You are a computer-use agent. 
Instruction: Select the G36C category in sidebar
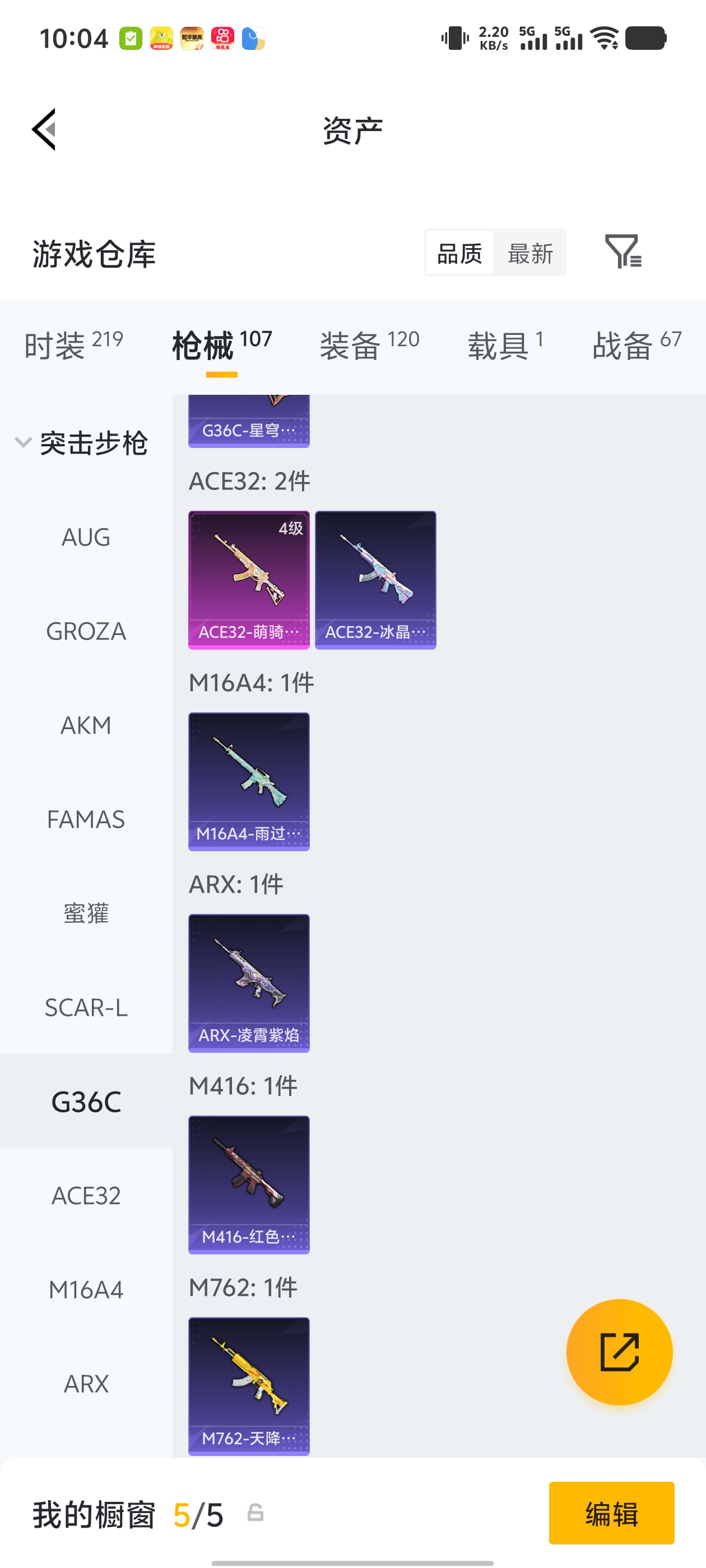[x=85, y=1100]
